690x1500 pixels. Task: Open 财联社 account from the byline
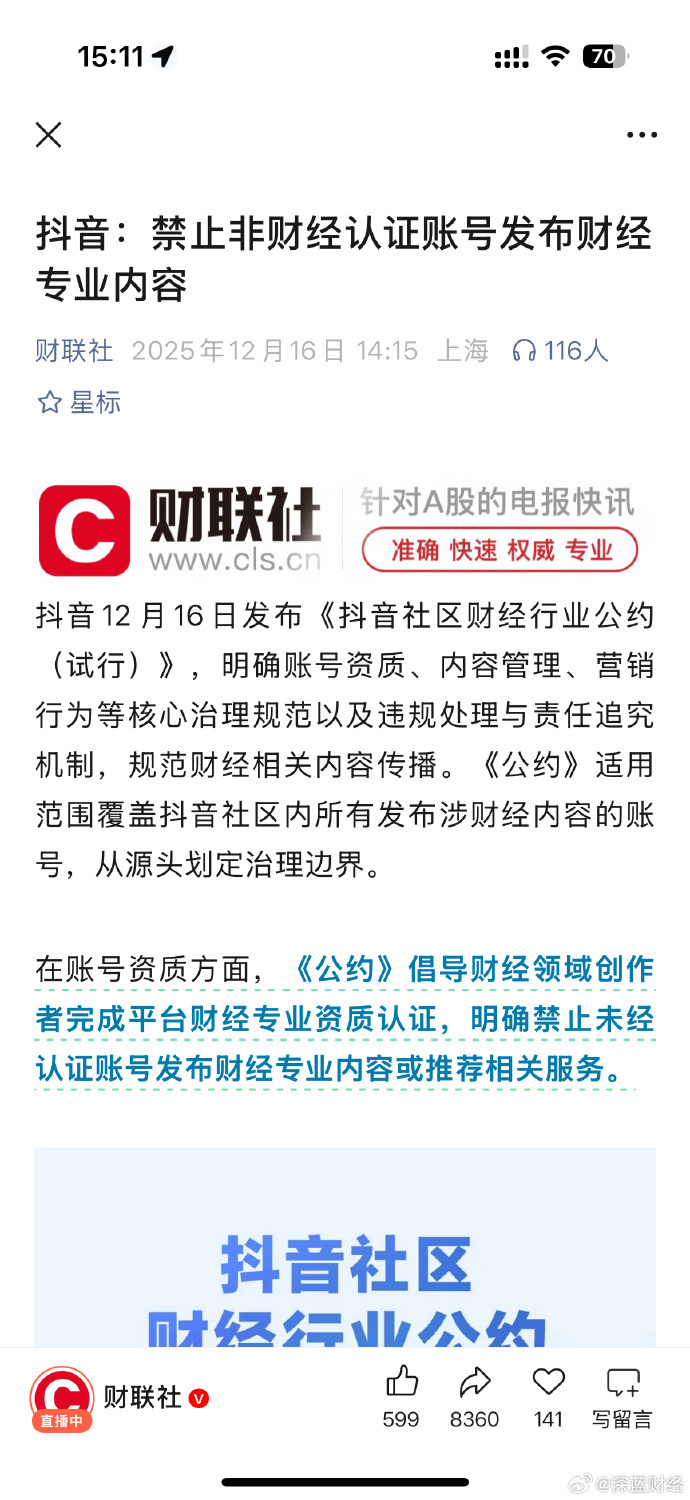click(x=74, y=351)
